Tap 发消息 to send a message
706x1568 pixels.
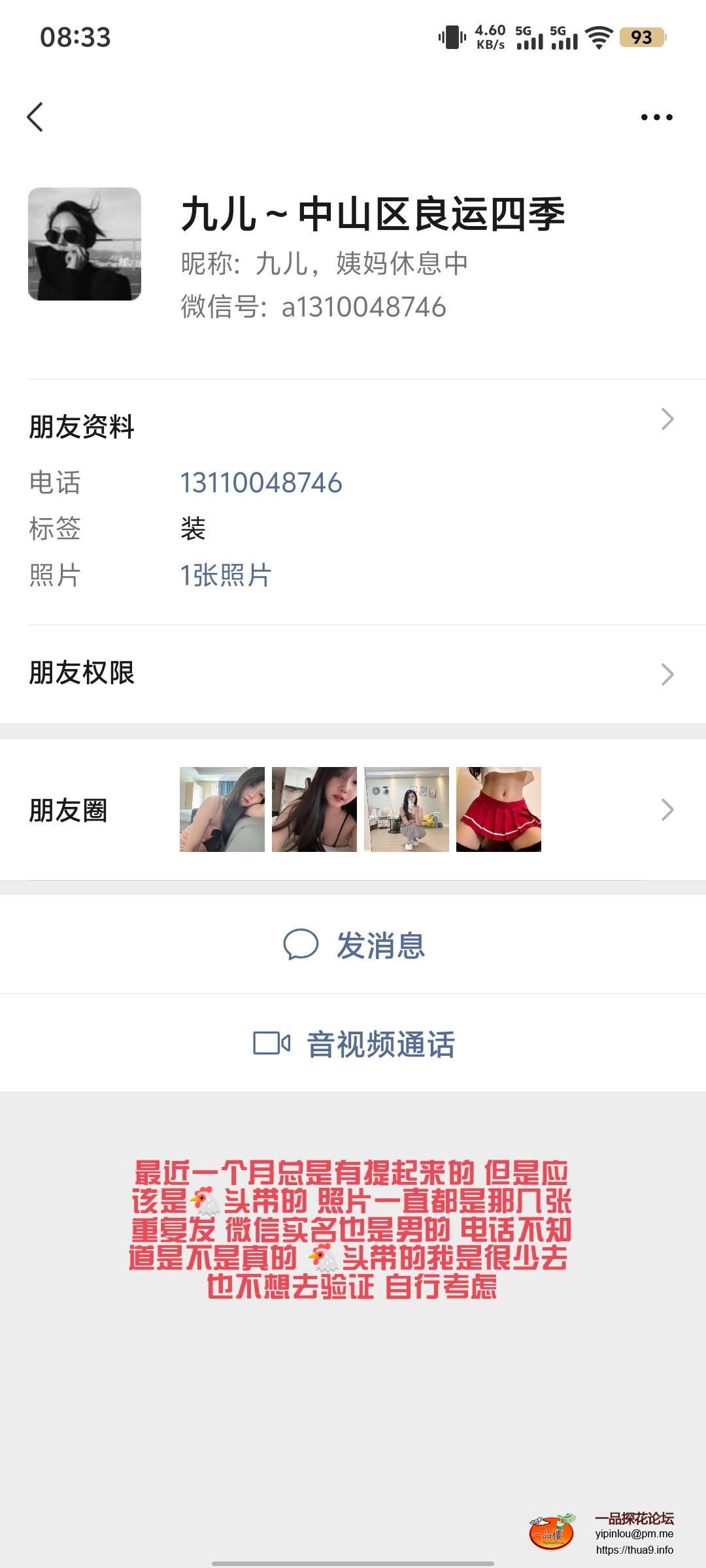click(x=354, y=945)
